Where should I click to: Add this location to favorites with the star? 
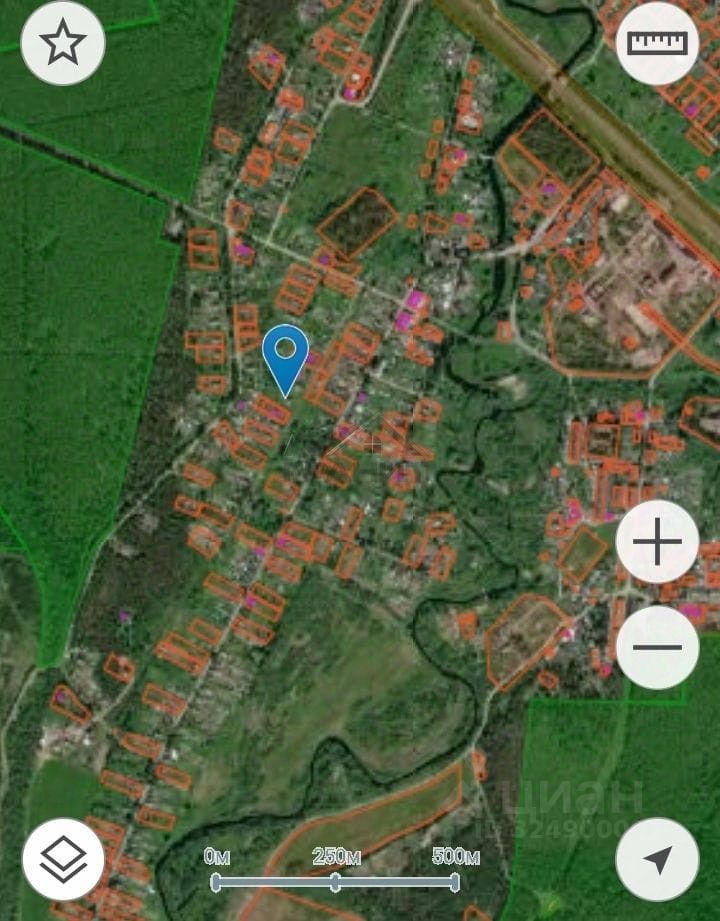click(x=63, y=43)
